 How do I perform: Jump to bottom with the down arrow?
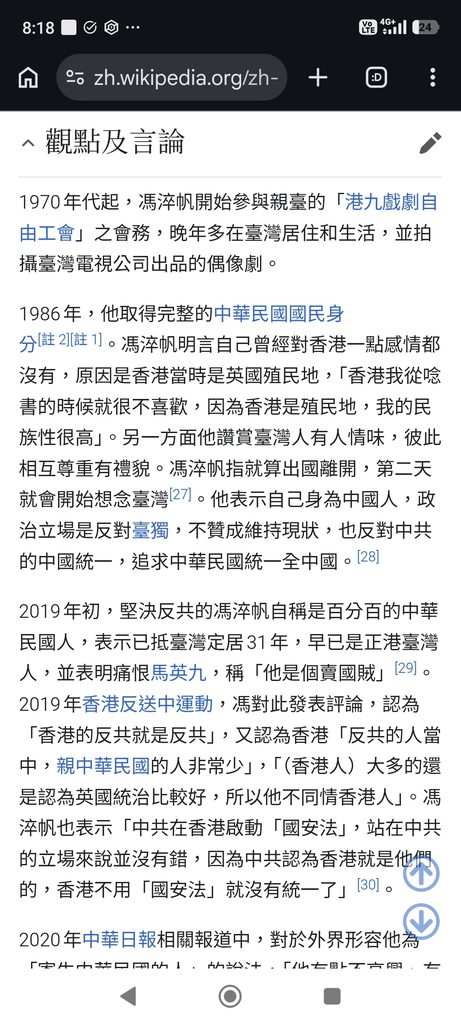coord(421,922)
